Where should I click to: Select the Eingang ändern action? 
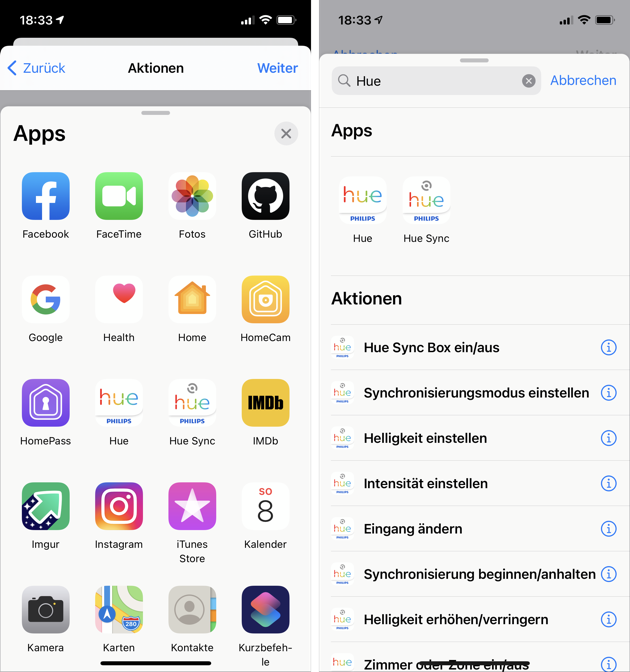(x=412, y=529)
